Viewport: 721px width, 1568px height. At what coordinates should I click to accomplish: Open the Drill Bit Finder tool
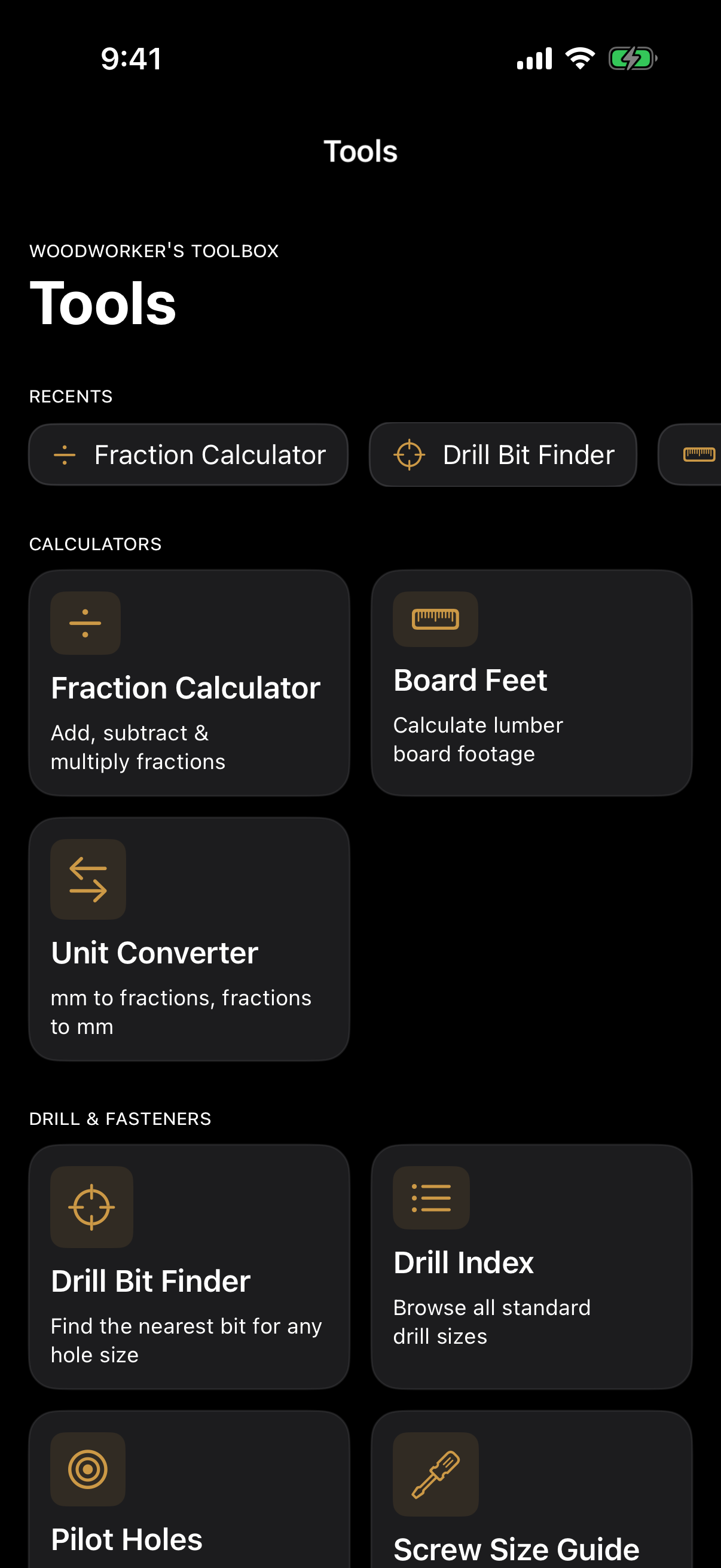(x=188, y=1266)
